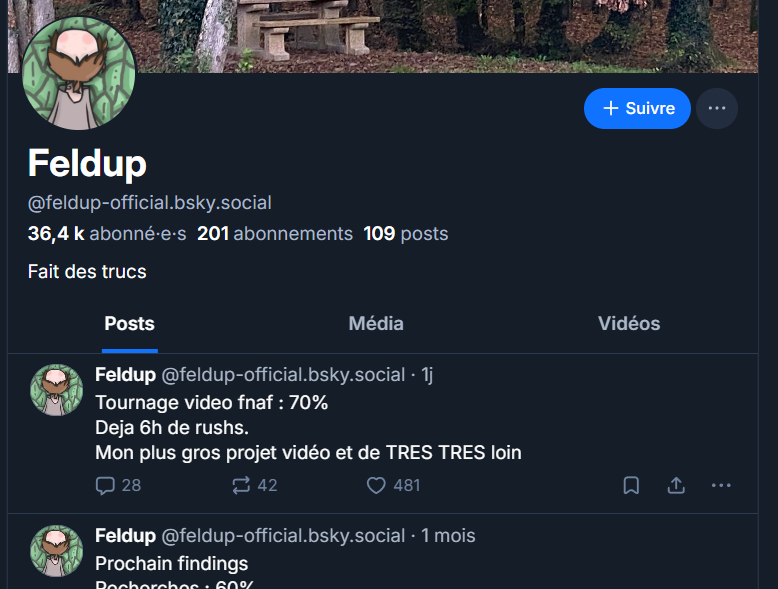
Task: Switch to the Posts tab
Action: coord(129,324)
